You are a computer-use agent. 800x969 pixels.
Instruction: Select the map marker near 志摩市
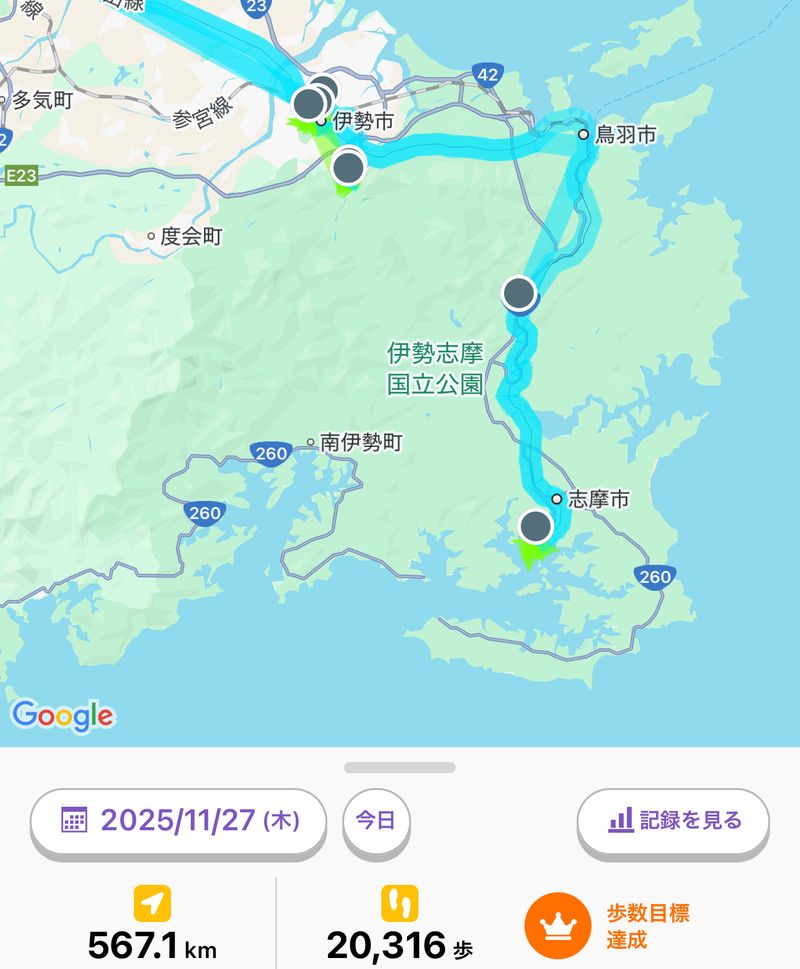tap(536, 526)
